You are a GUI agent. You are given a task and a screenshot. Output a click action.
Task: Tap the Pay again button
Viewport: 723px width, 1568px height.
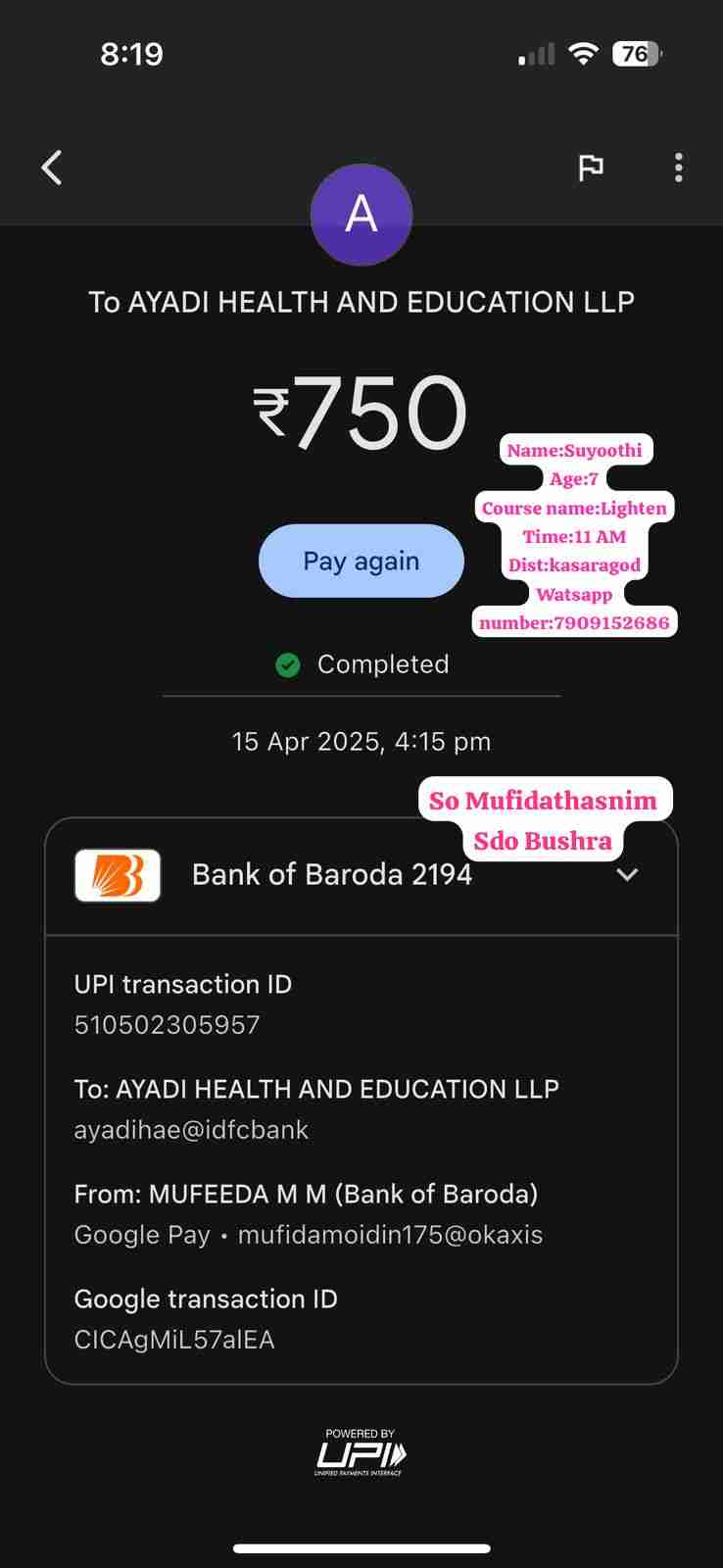tap(361, 562)
